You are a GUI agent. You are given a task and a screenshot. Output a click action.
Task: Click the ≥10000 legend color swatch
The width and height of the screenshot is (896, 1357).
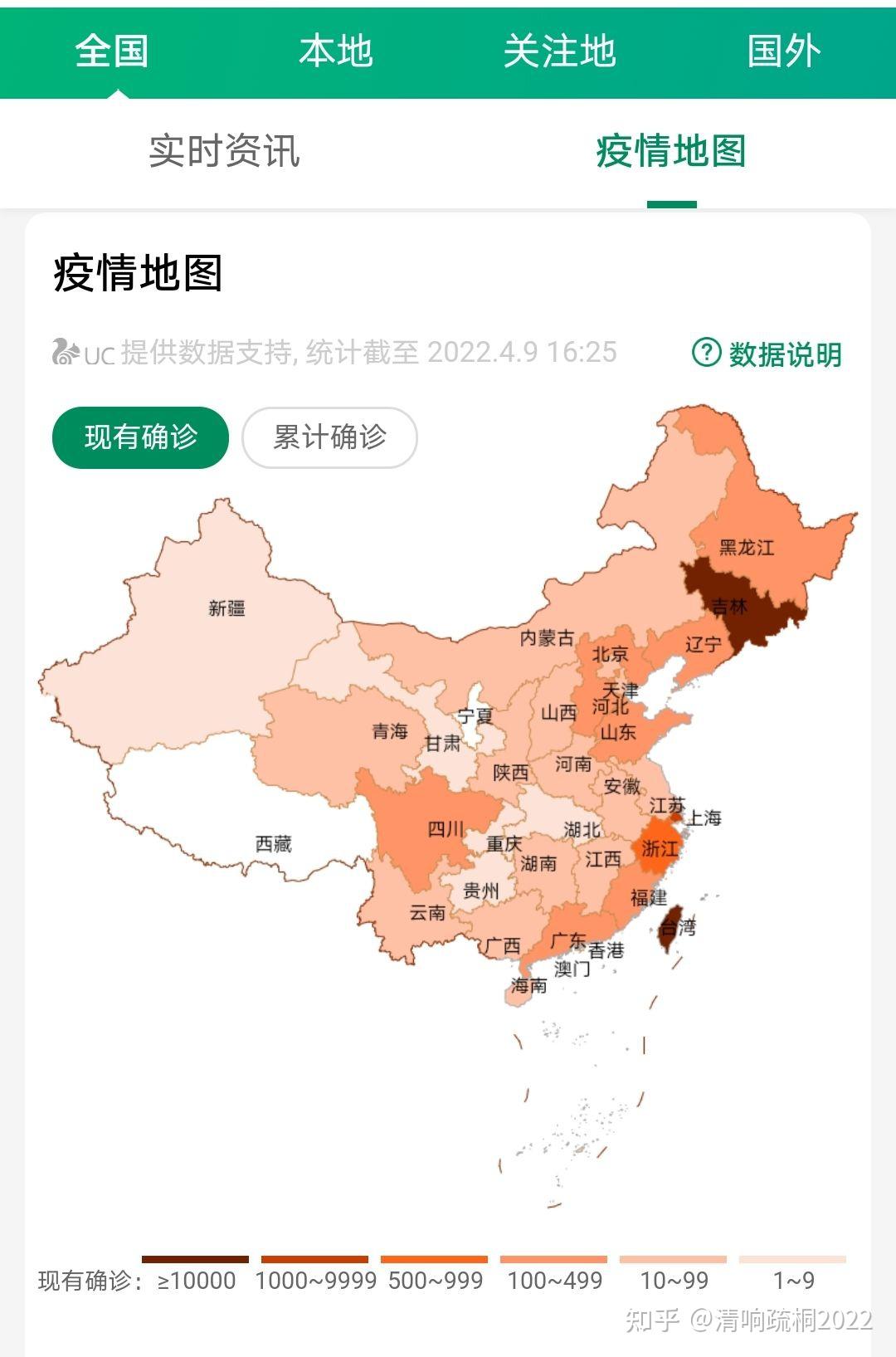(195, 1258)
